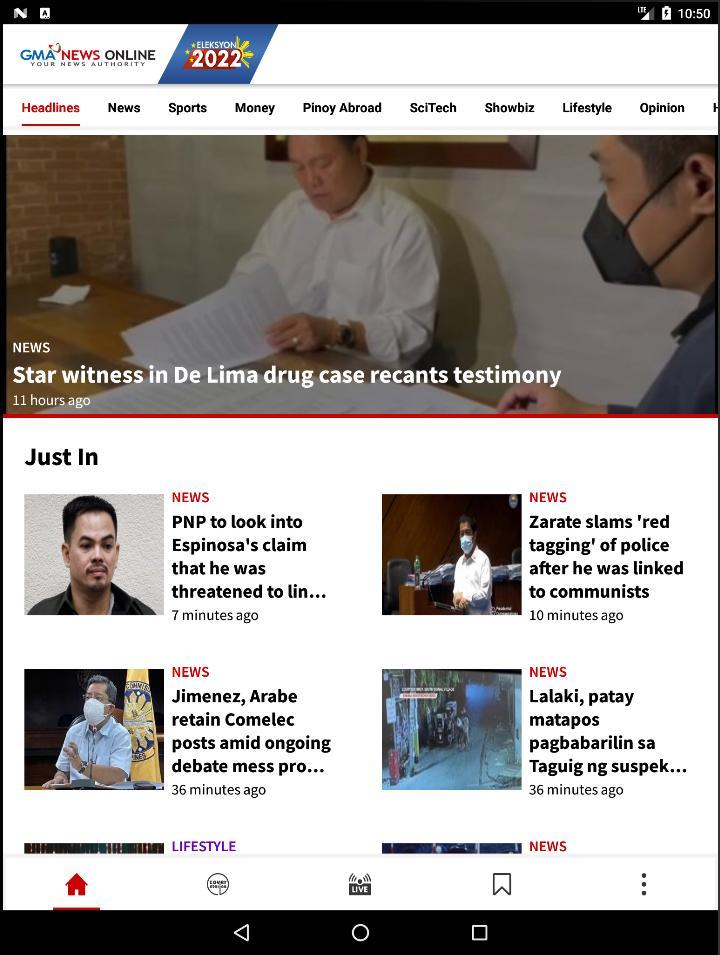Switch to the Showbiz tab
This screenshot has height=955, width=720.
point(509,108)
